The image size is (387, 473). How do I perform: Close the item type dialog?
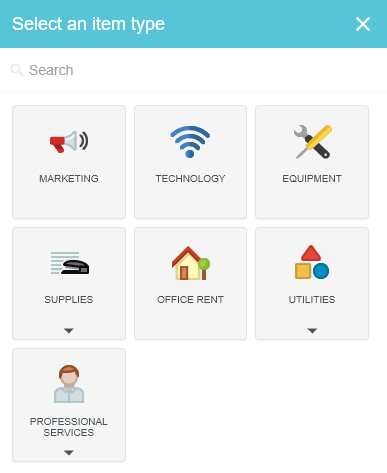(x=363, y=24)
